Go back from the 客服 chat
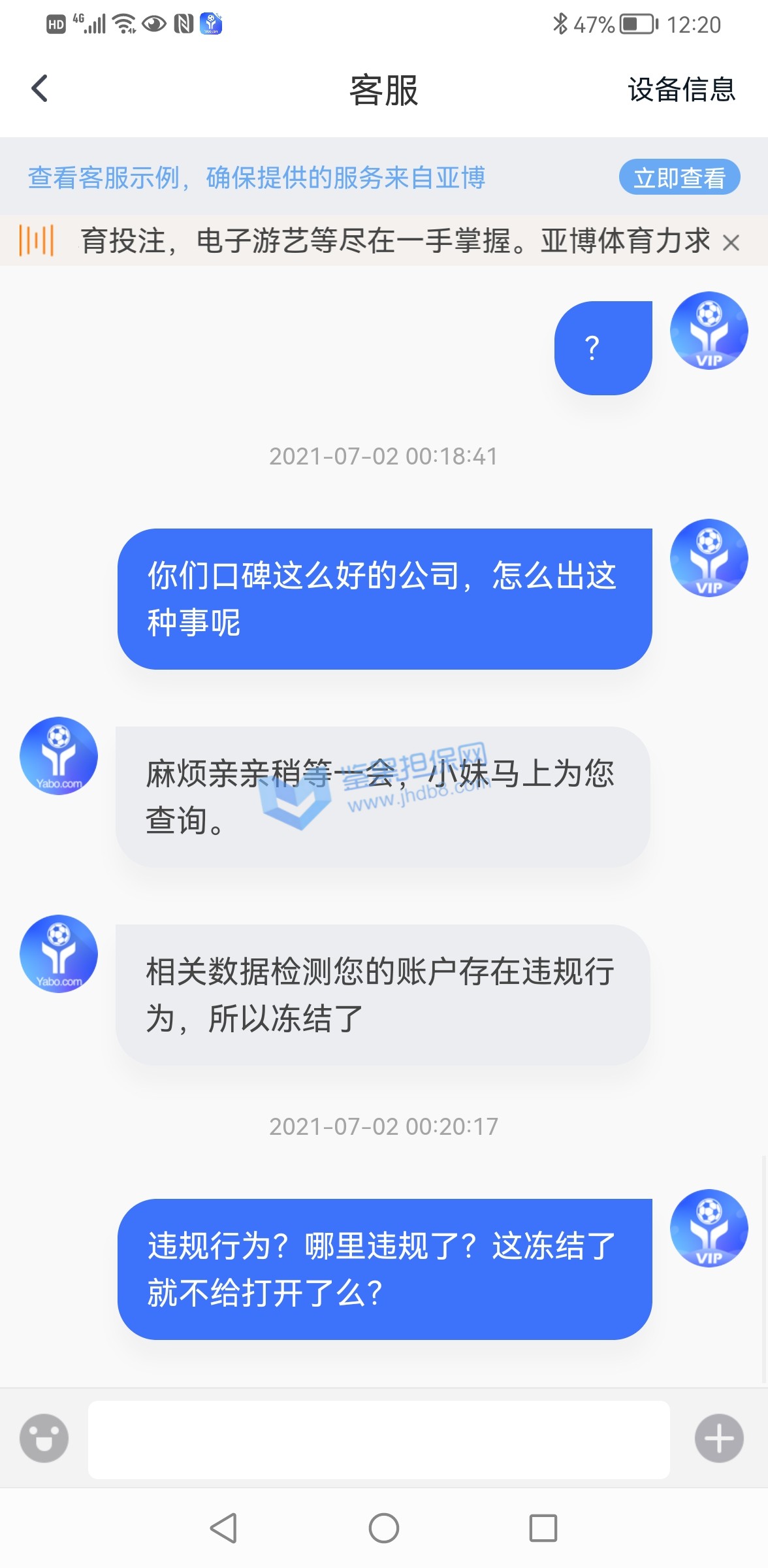 [x=40, y=89]
